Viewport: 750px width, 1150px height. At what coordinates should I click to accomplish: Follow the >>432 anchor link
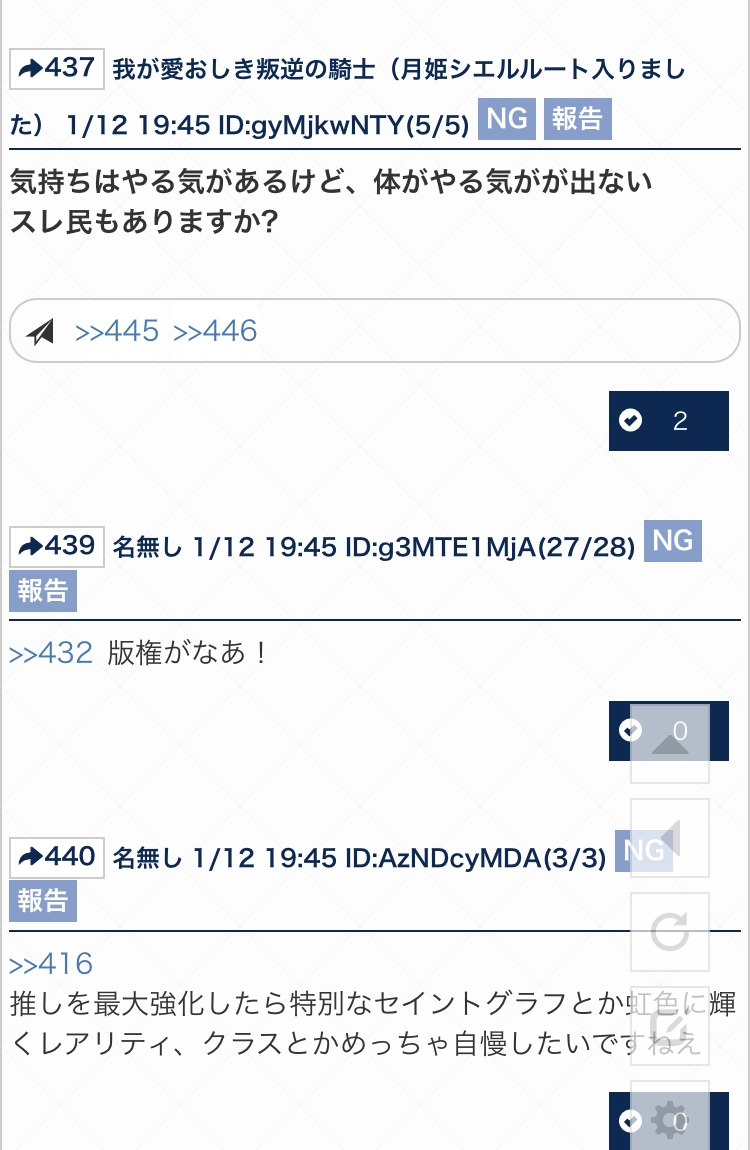pos(51,654)
